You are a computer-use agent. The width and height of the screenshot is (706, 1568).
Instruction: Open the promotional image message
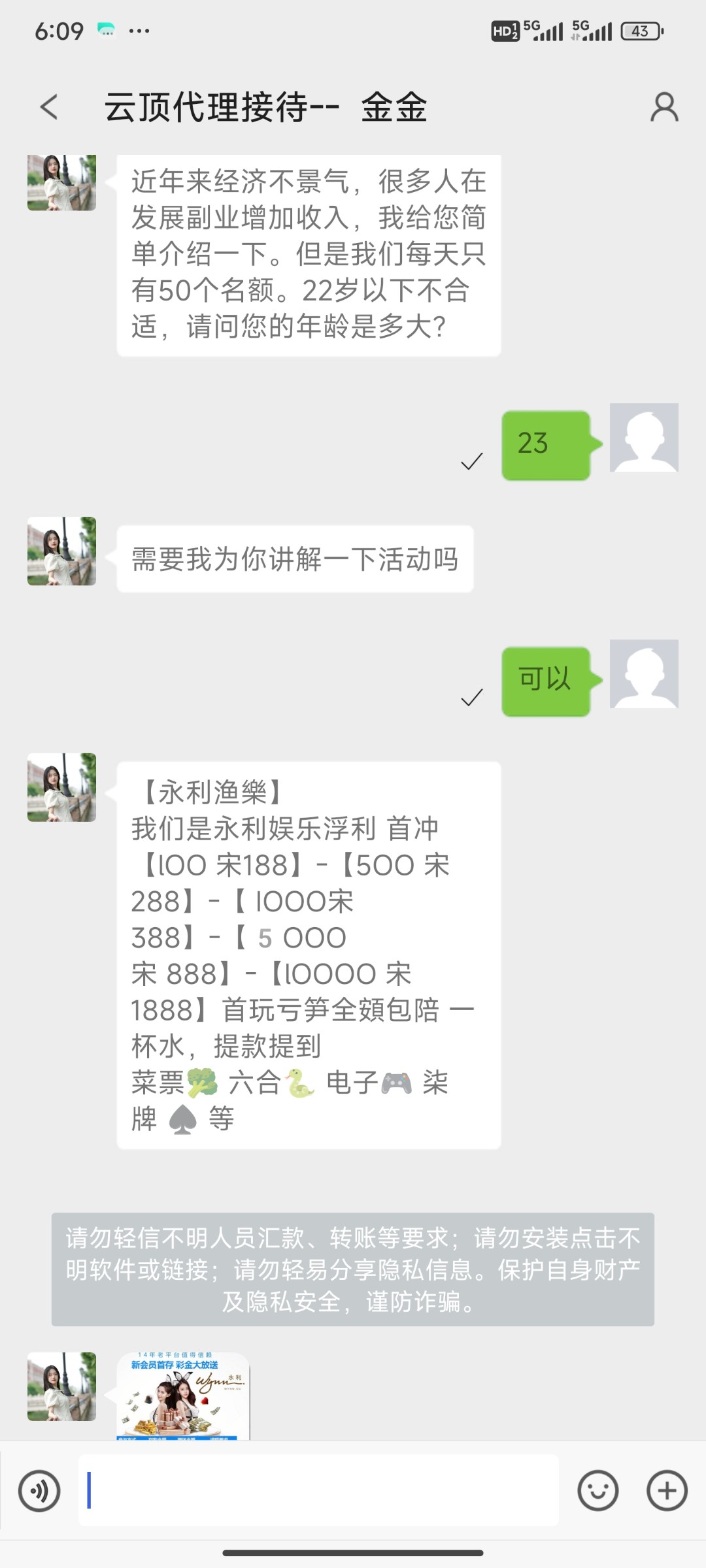183,1396
